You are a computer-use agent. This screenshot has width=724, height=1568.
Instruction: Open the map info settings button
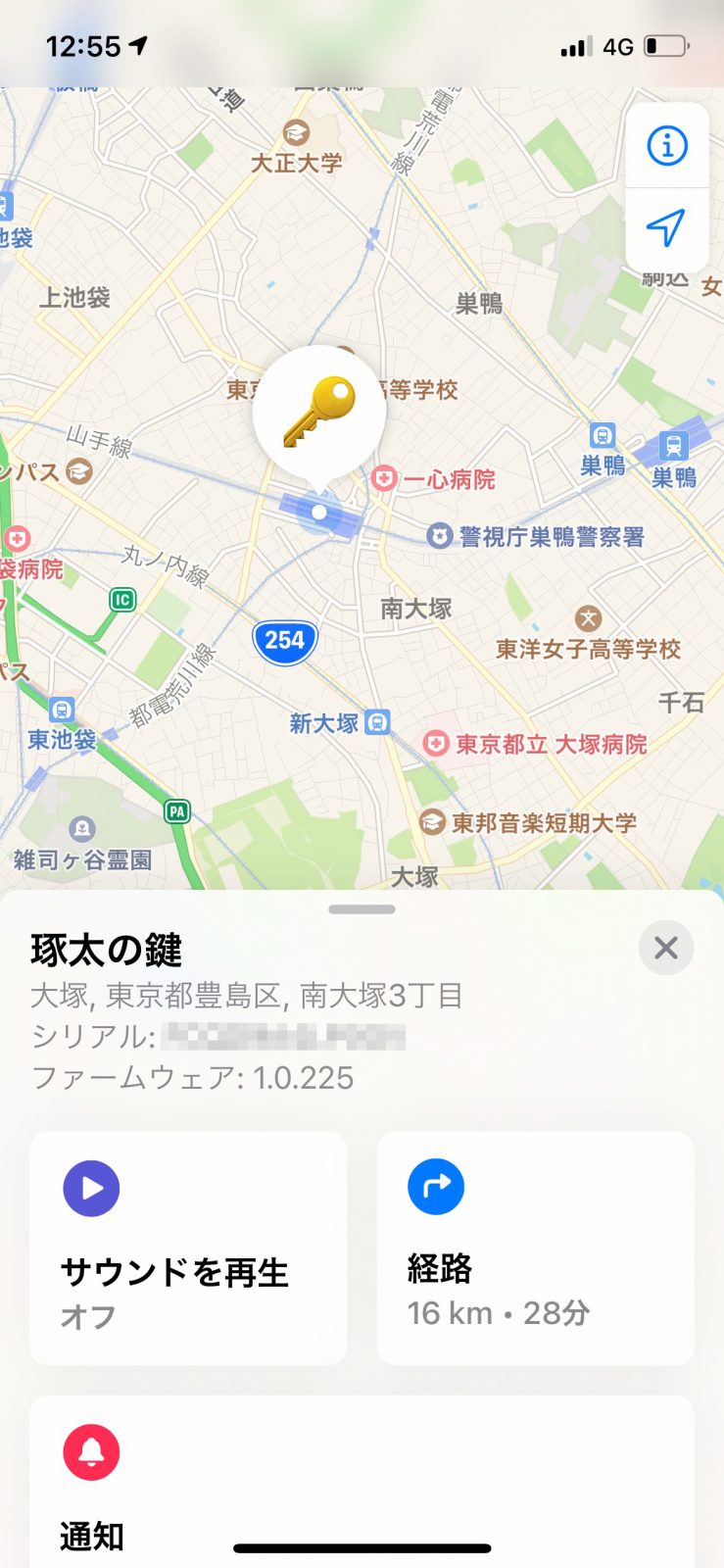[x=667, y=146]
